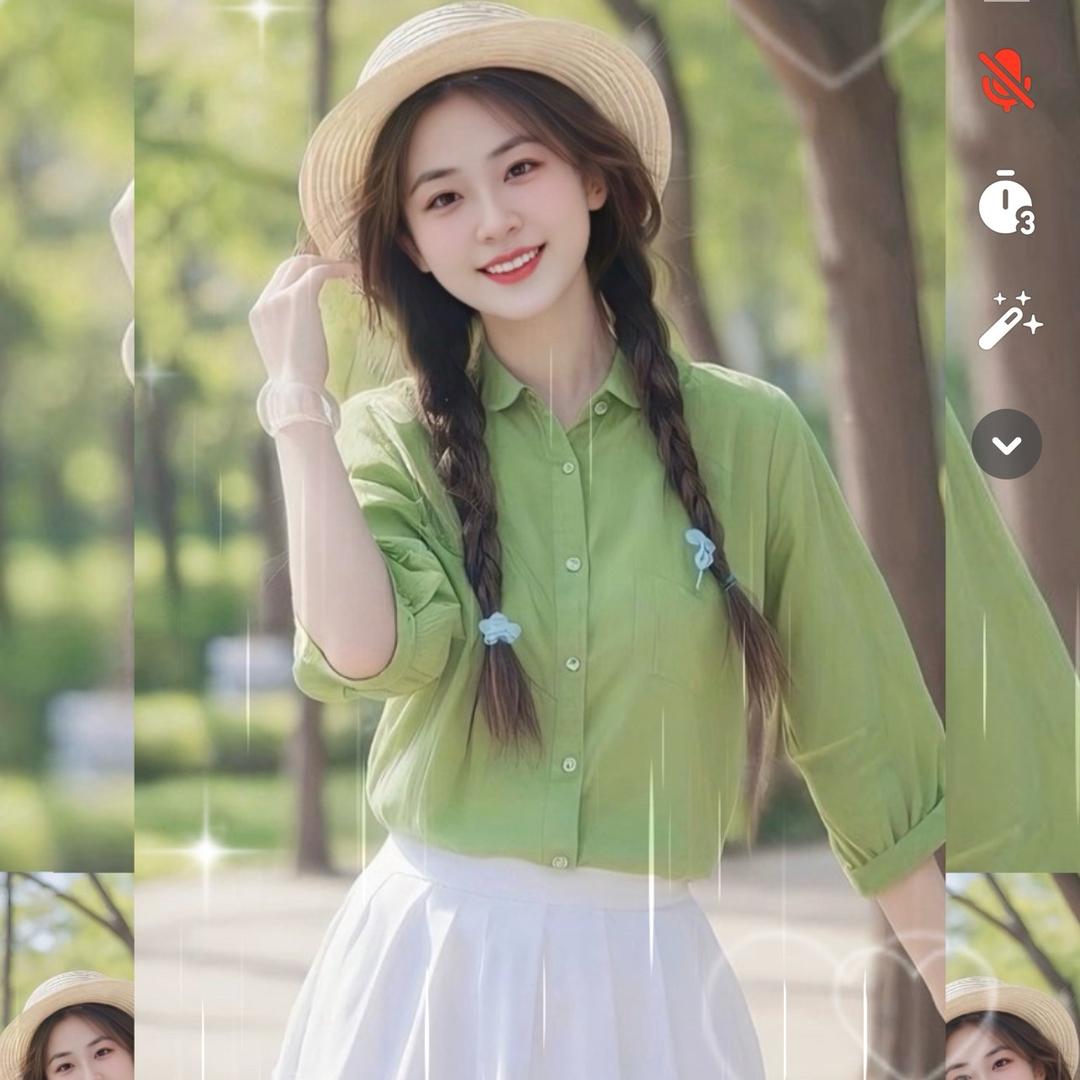Open the 3-second countdown timer
This screenshot has height=1080, width=1080.
point(1006,202)
